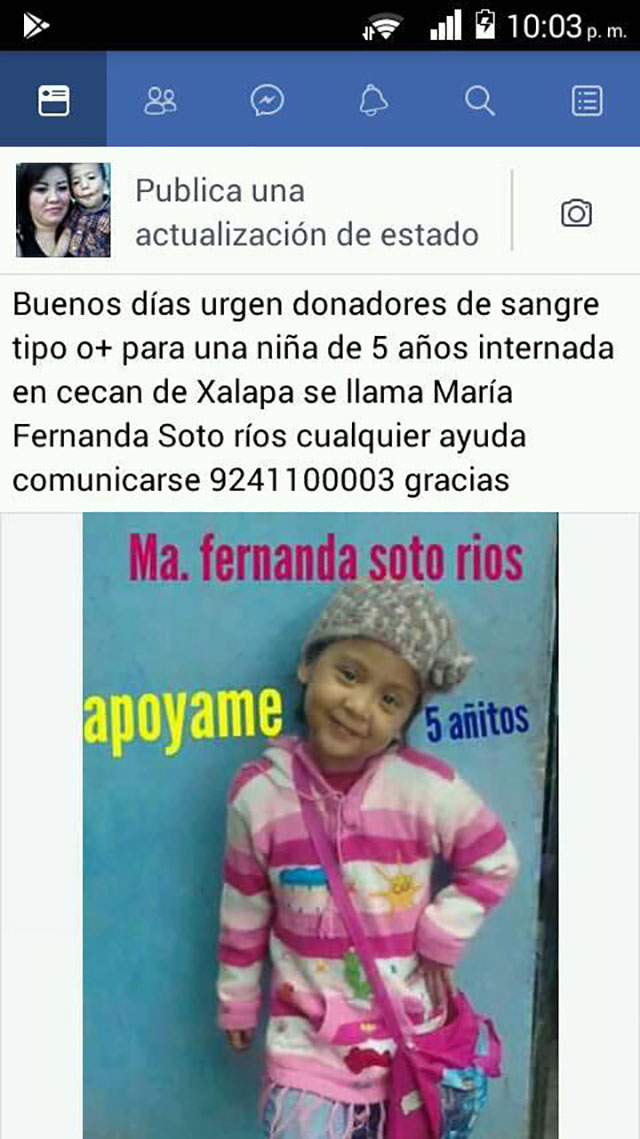Tap the profile picture thumbnail
The width and height of the screenshot is (640, 1139).
pos(63,210)
